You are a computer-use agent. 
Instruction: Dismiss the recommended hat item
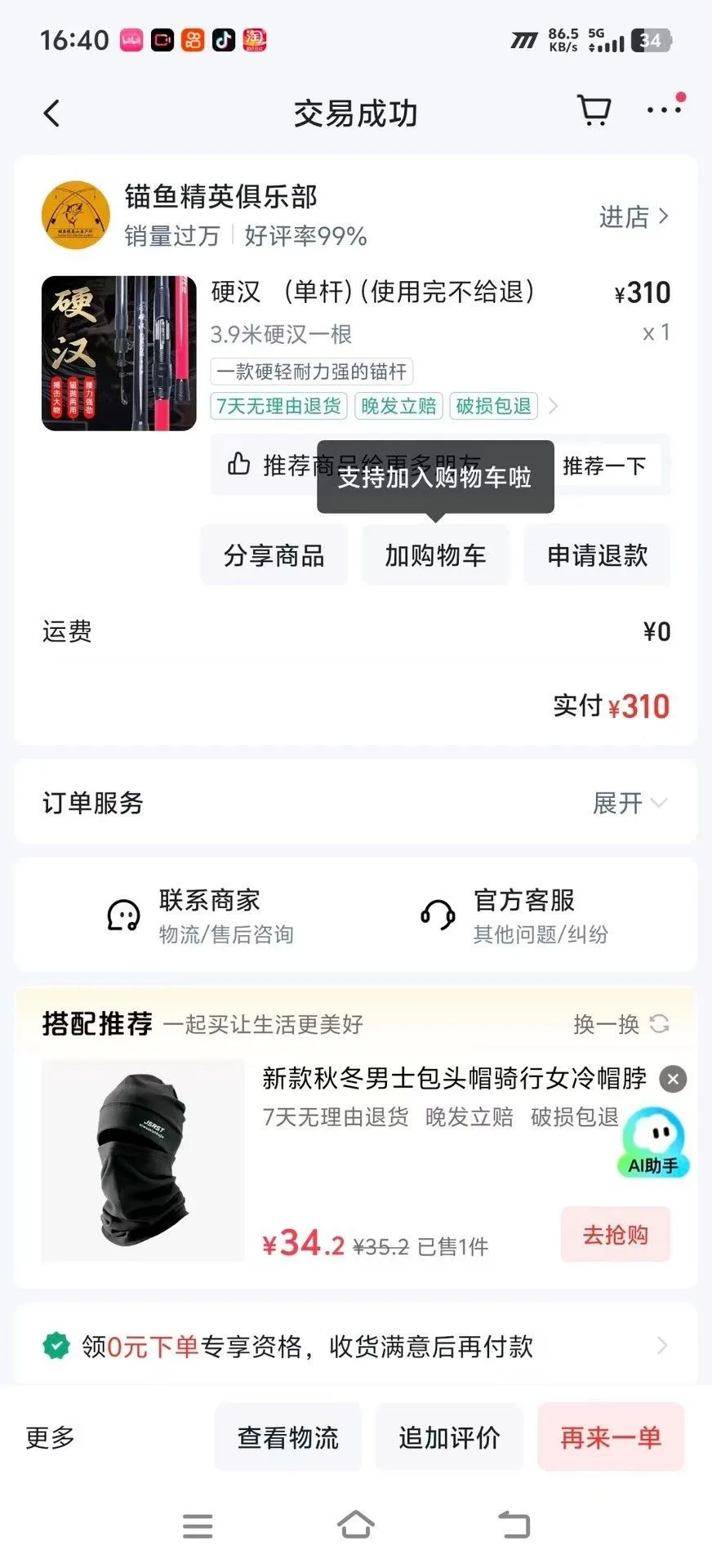point(673,1079)
